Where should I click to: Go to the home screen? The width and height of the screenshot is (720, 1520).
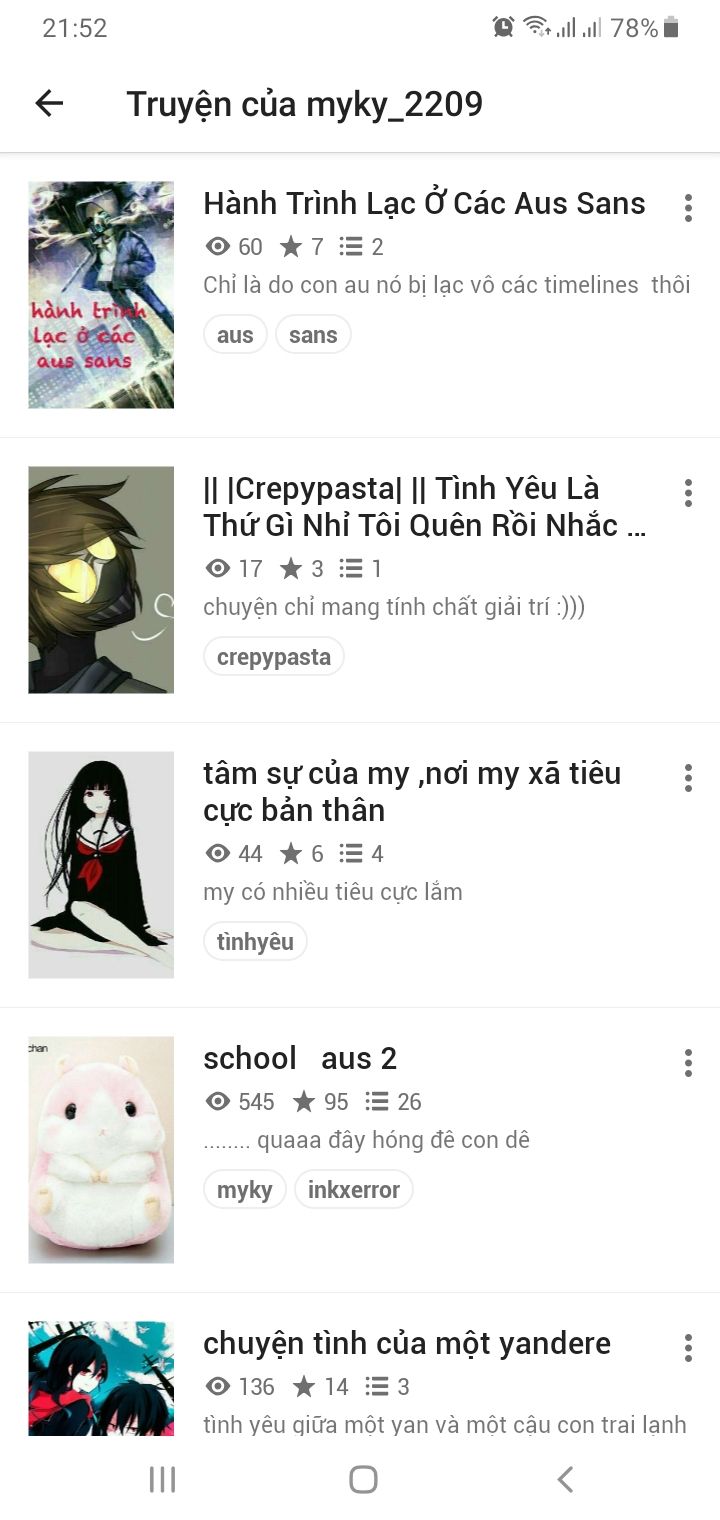[362, 1479]
